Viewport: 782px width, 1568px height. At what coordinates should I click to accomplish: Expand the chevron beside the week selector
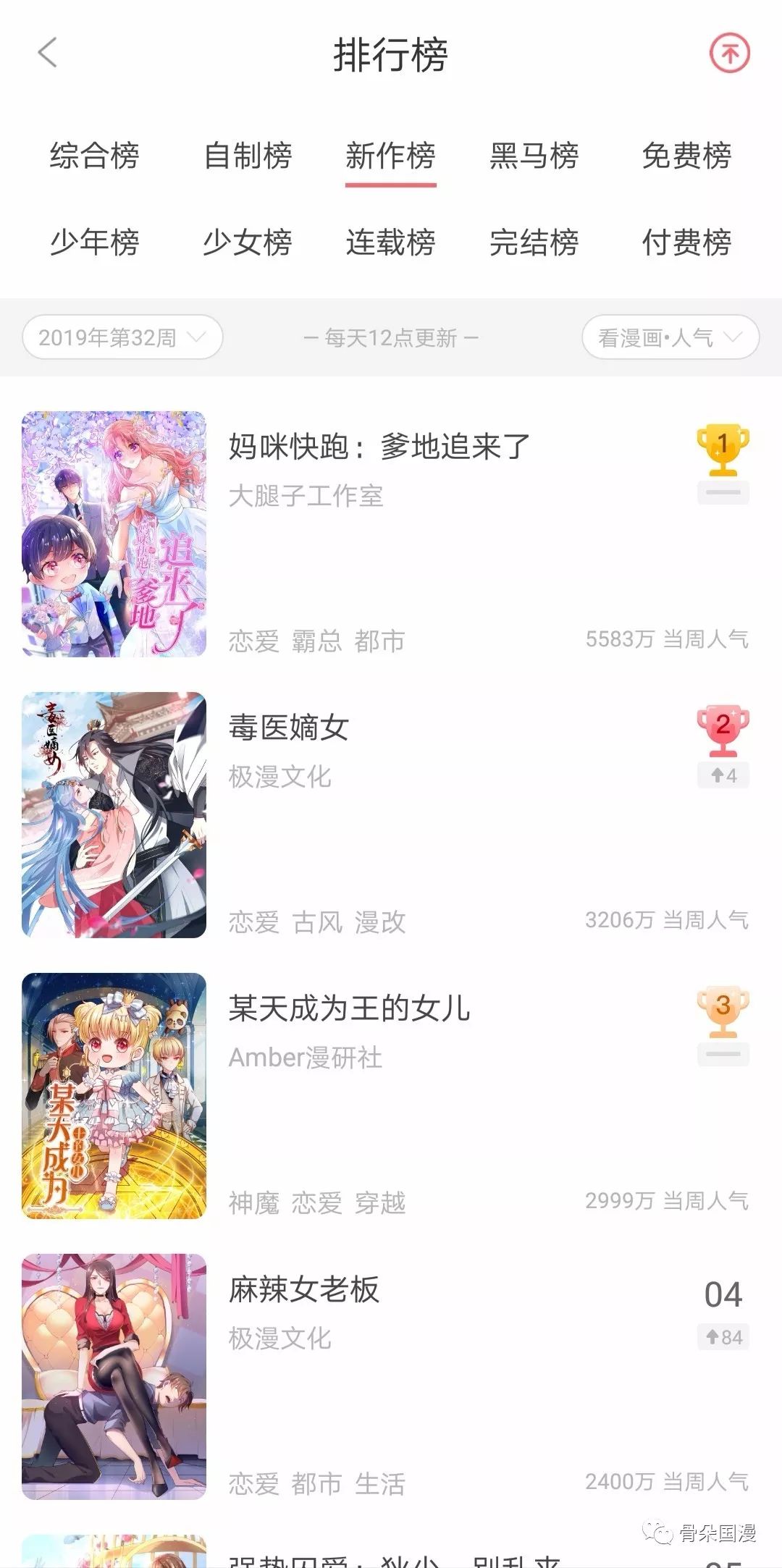point(196,337)
